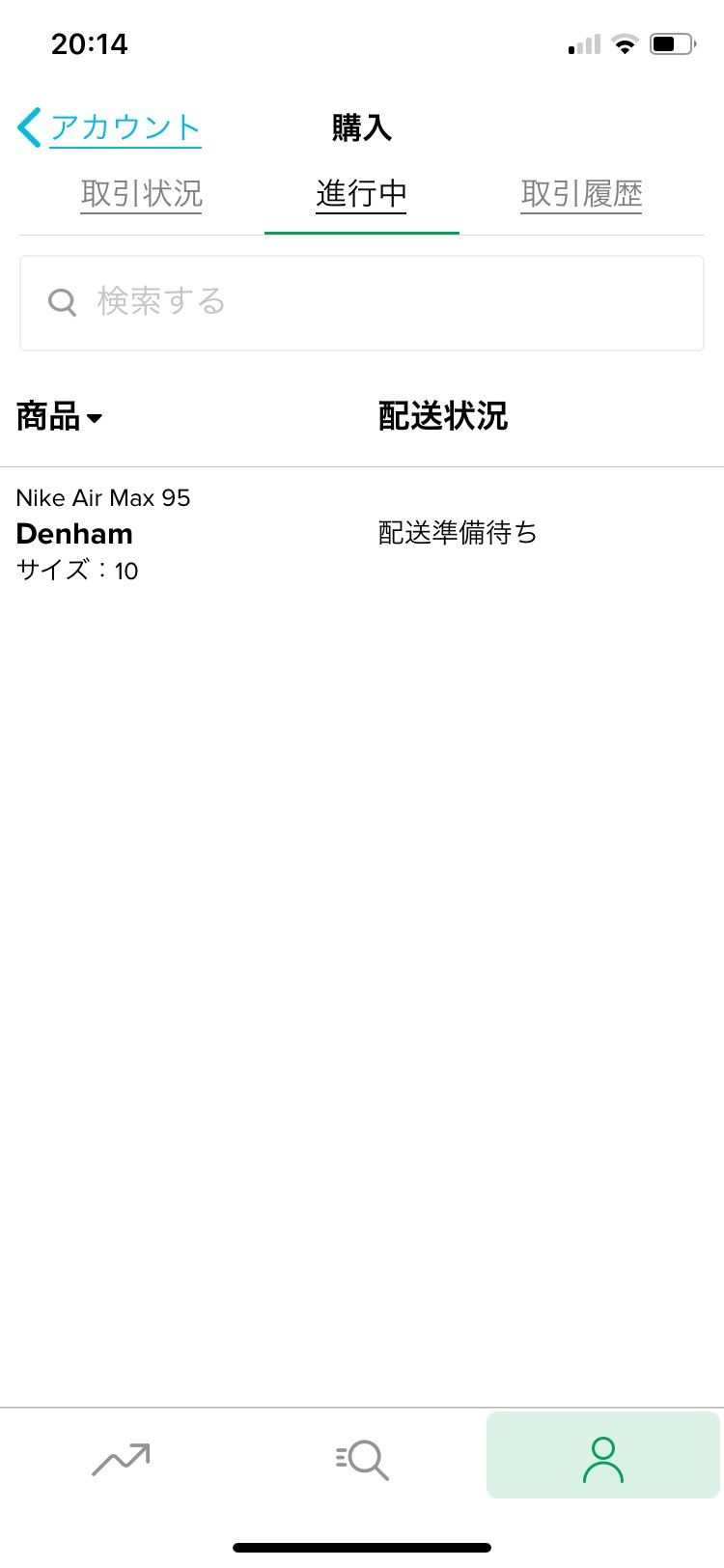Image resolution: width=724 pixels, height=1568 pixels.
Task: Expand the 商品 sort dropdown
Action: 60,417
